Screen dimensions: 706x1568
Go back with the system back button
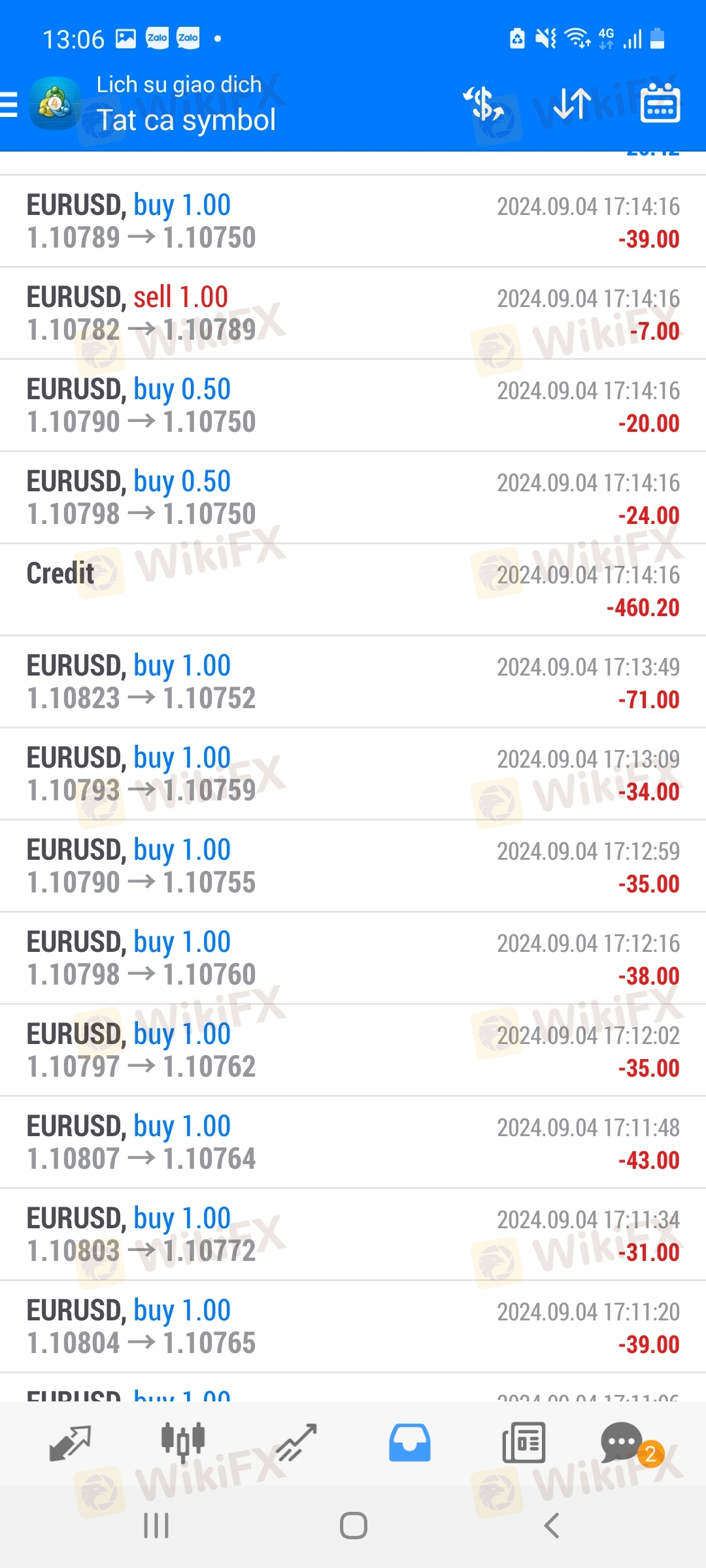point(551,1526)
